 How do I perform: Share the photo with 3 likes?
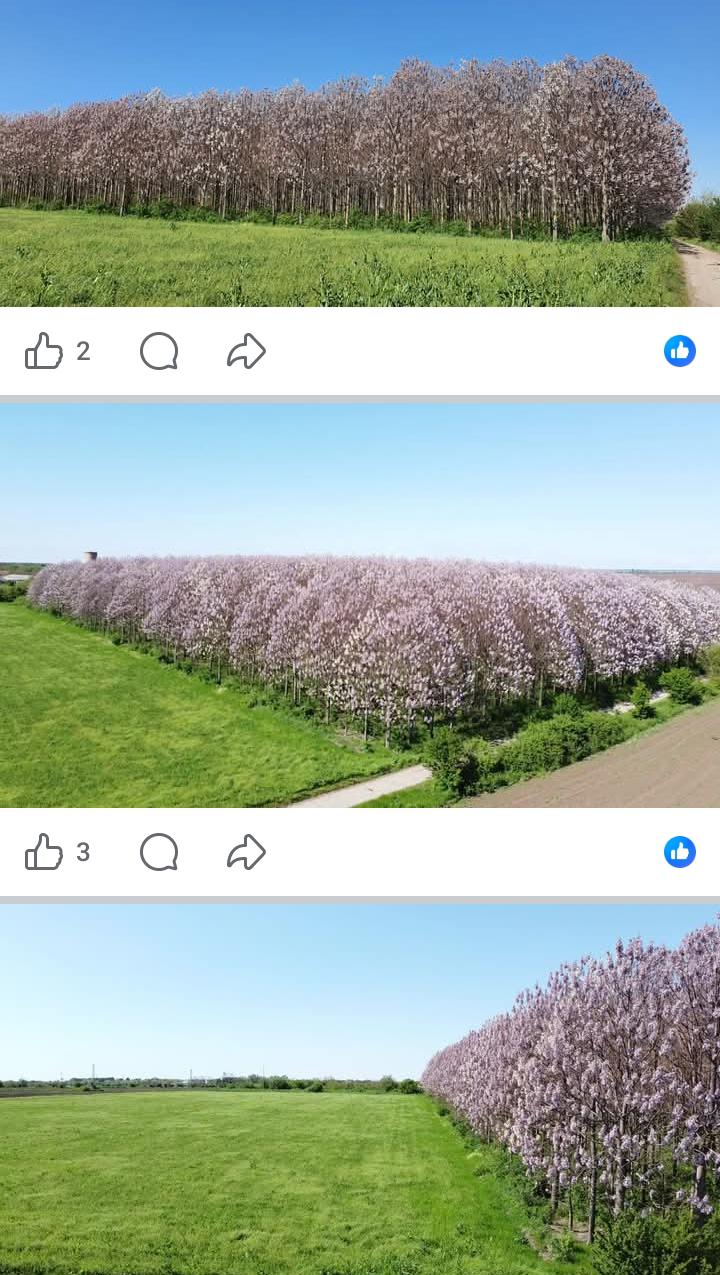[x=246, y=852]
